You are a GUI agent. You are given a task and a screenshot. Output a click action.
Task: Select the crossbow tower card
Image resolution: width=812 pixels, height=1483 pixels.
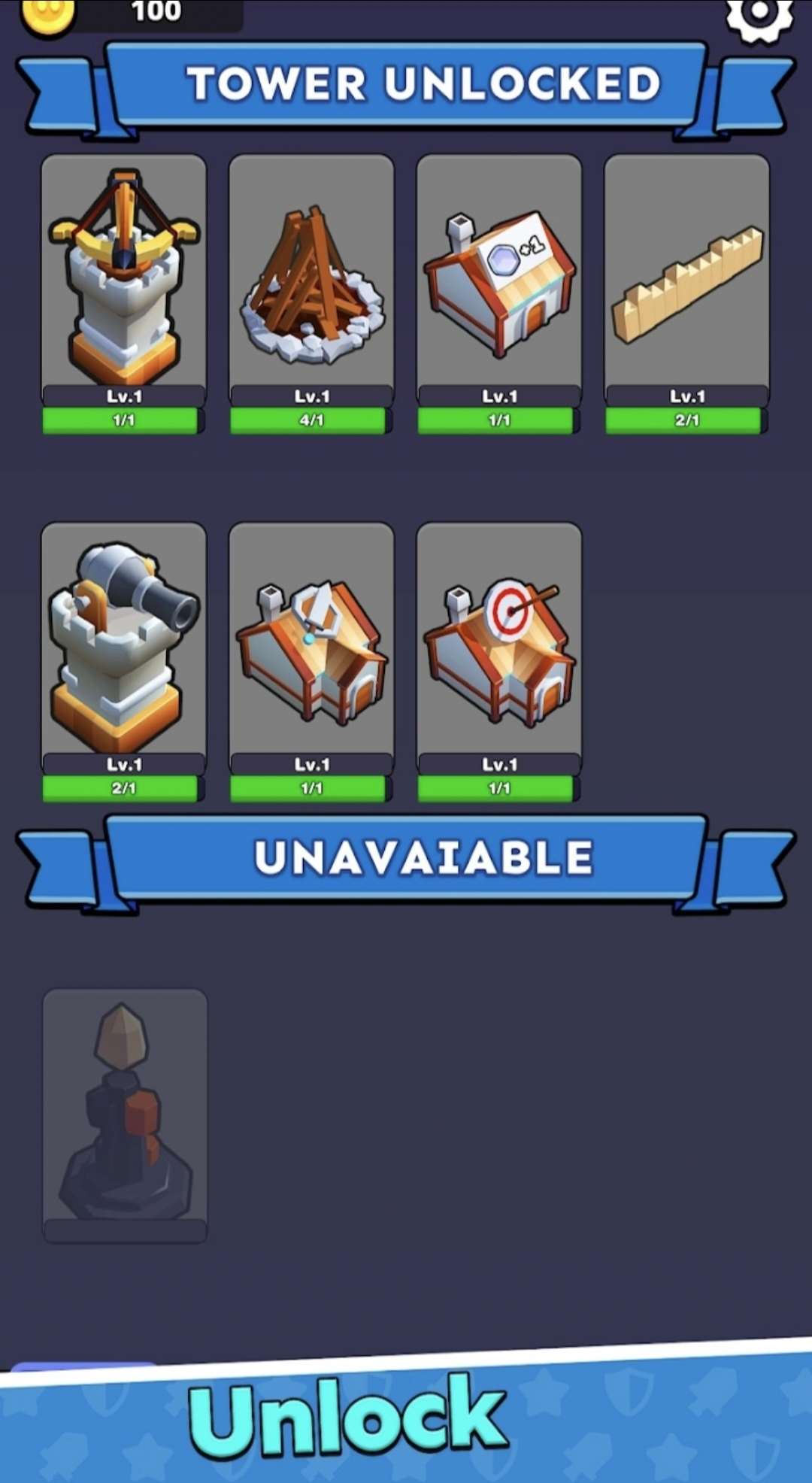[124, 294]
